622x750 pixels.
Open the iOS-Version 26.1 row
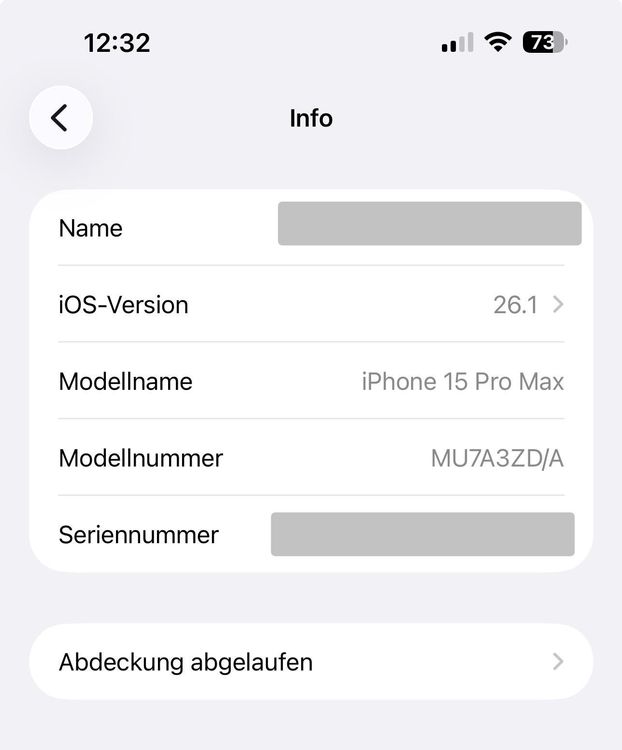click(310, 305)
